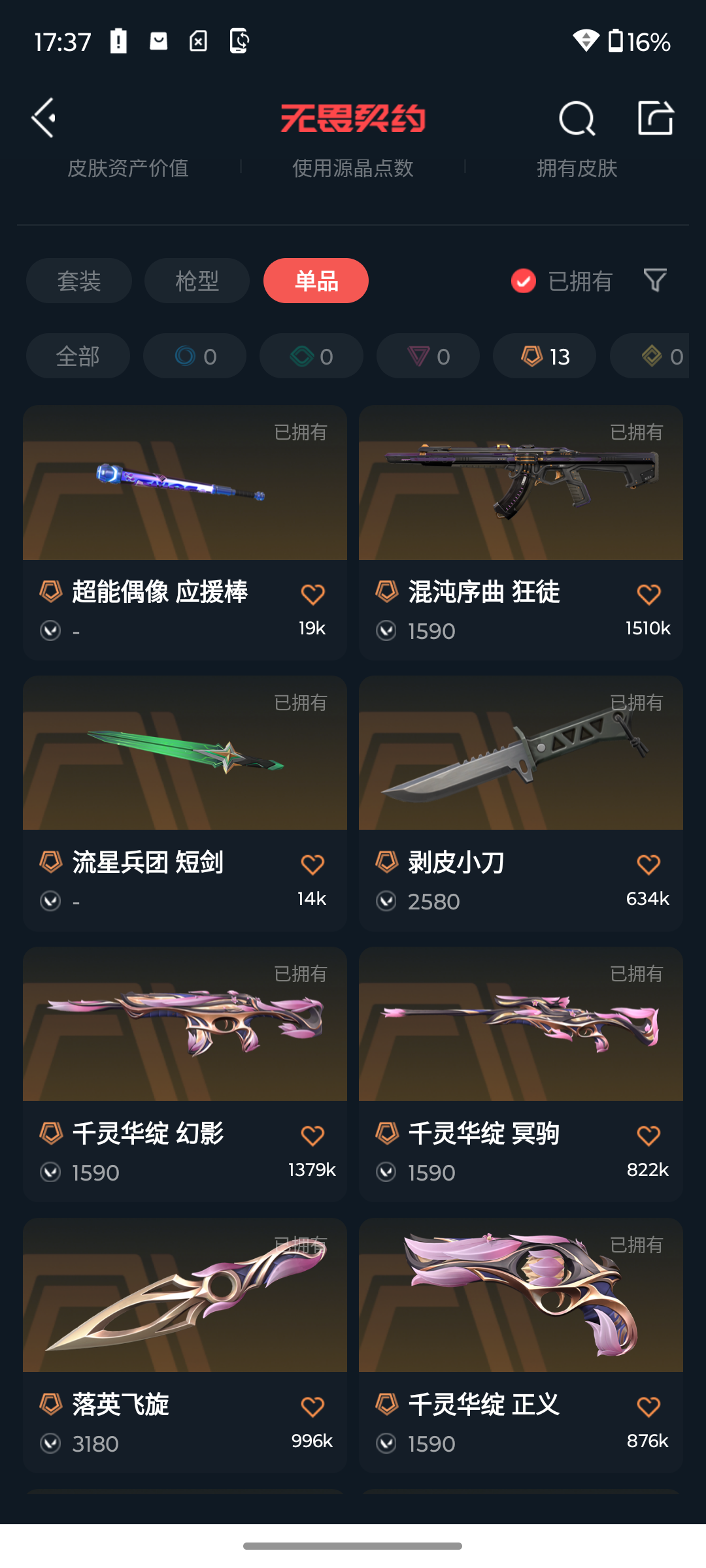This screenshot has width=706, height=1568.
Task: Uncheck the 已拥有 filter checkbox
Action: click(x=524, y=281)
